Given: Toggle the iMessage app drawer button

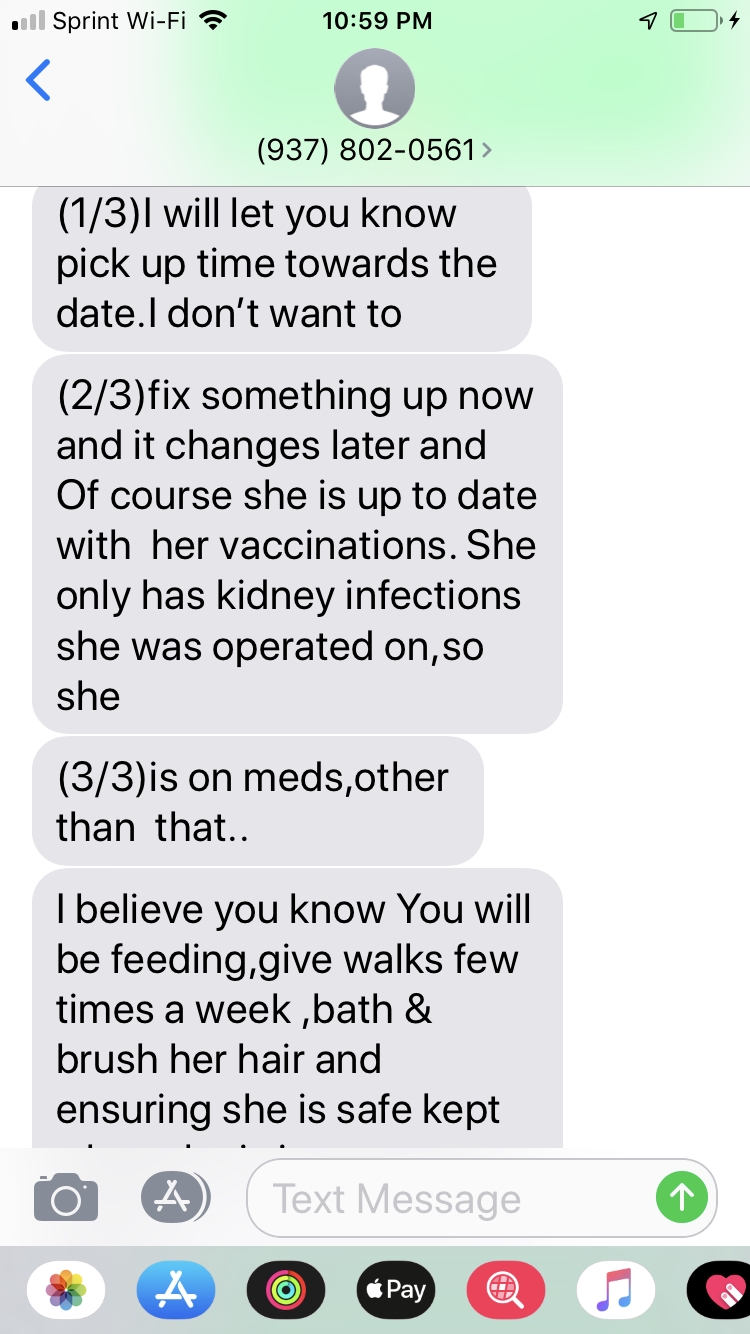Looking at the screenshot, I should [x=175, y=1196].
